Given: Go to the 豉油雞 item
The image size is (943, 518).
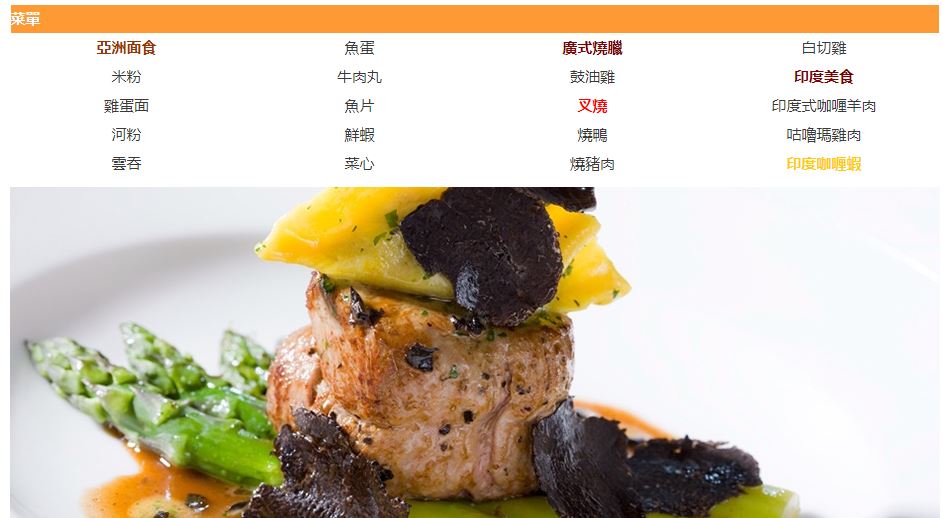Looking at the screenshot, I should pyautogui.click(x=592, y=77).
